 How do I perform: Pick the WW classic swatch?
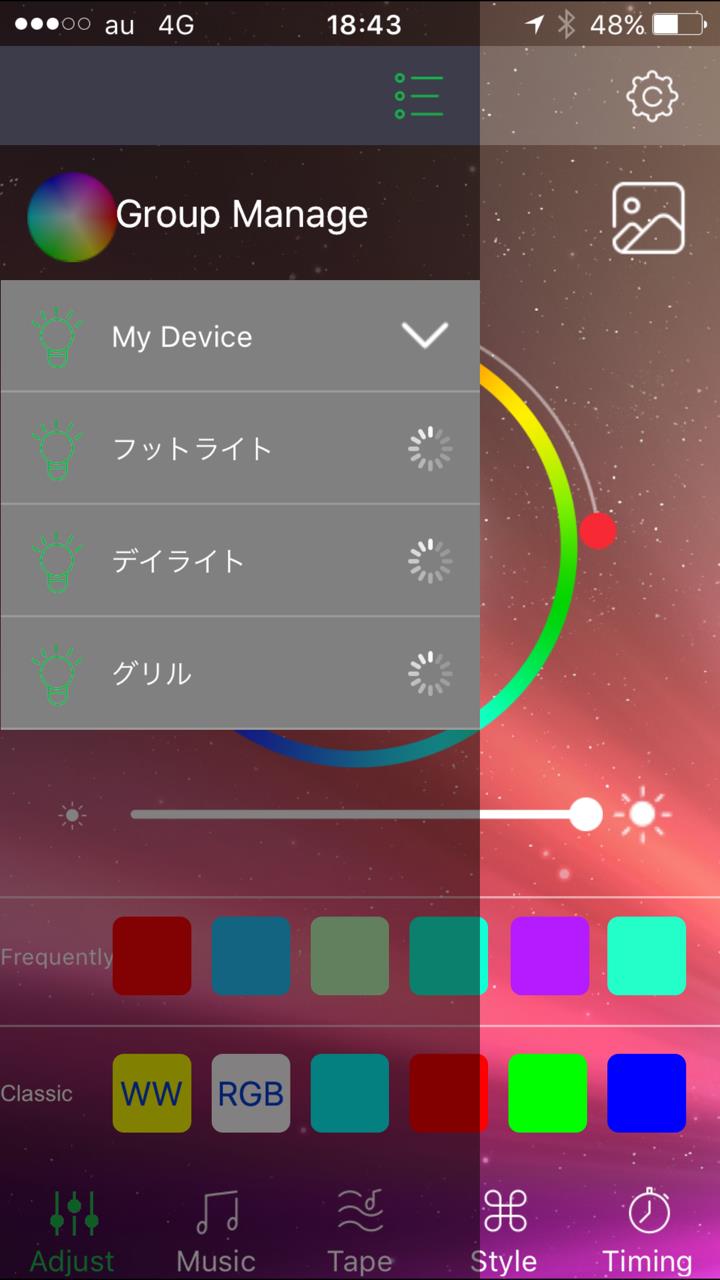coord(152,1093)
